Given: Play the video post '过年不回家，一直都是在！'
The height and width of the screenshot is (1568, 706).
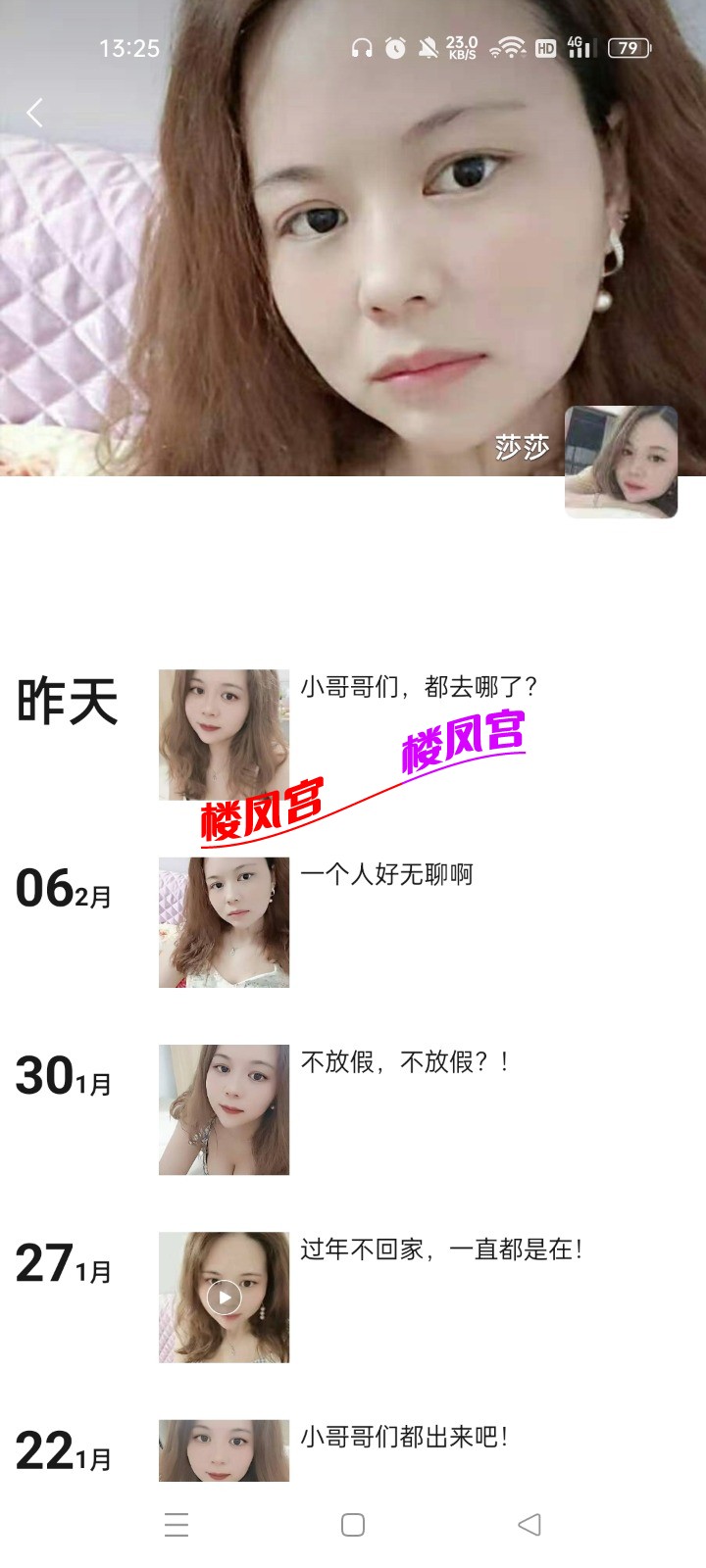Looking at the screenshot, I should click(x=224, y=1297).
